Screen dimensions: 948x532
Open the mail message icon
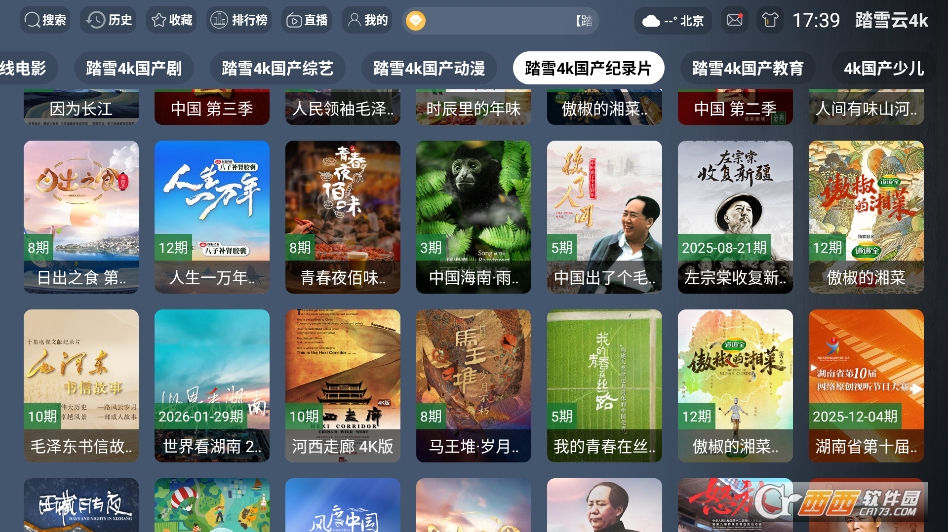[735, 20]
